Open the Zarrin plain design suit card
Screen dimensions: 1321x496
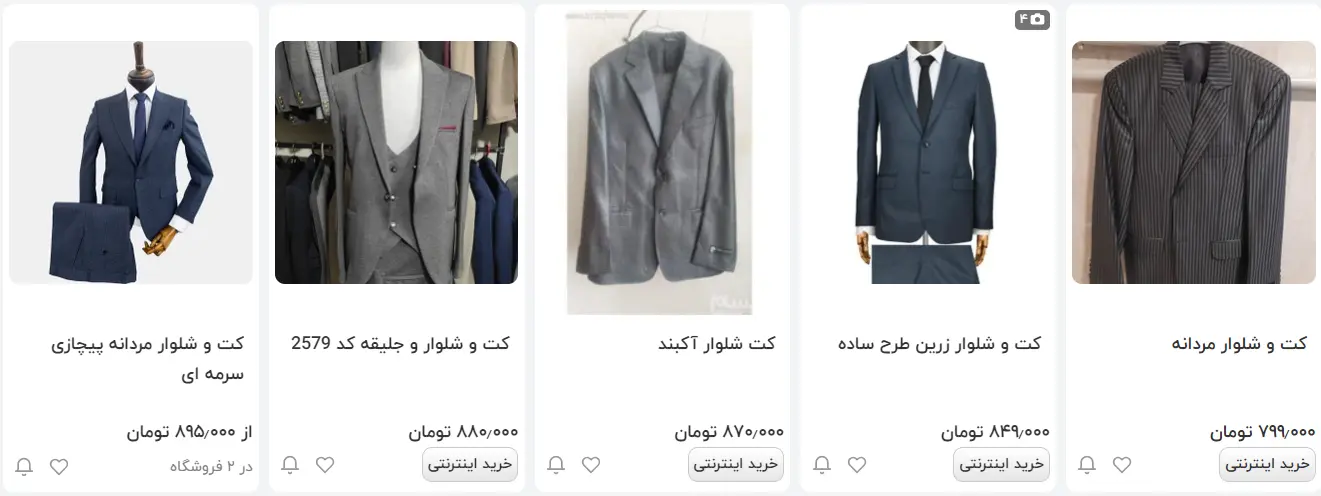[927, 163]
